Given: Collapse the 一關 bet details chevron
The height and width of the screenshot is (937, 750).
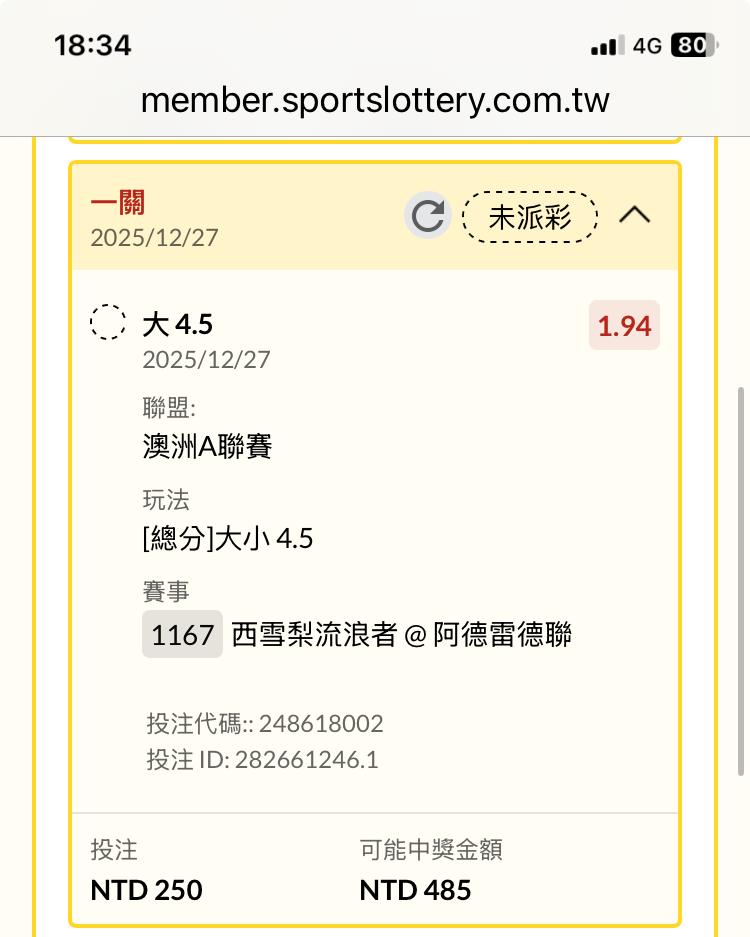Looking at the screenshot, I should pos(635,216).
